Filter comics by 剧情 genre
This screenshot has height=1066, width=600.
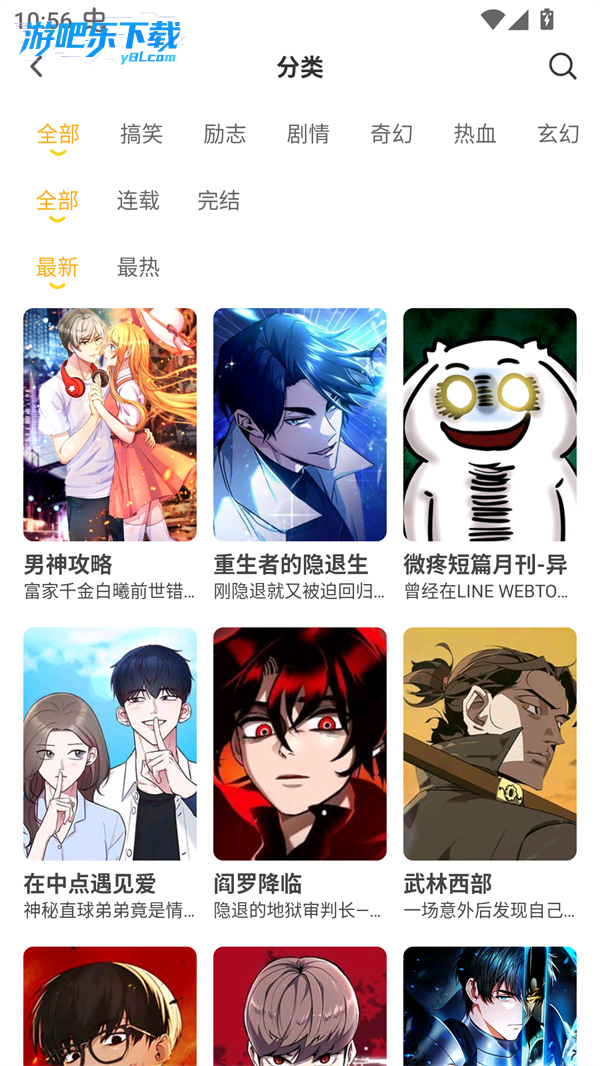(x=308, y=134)
